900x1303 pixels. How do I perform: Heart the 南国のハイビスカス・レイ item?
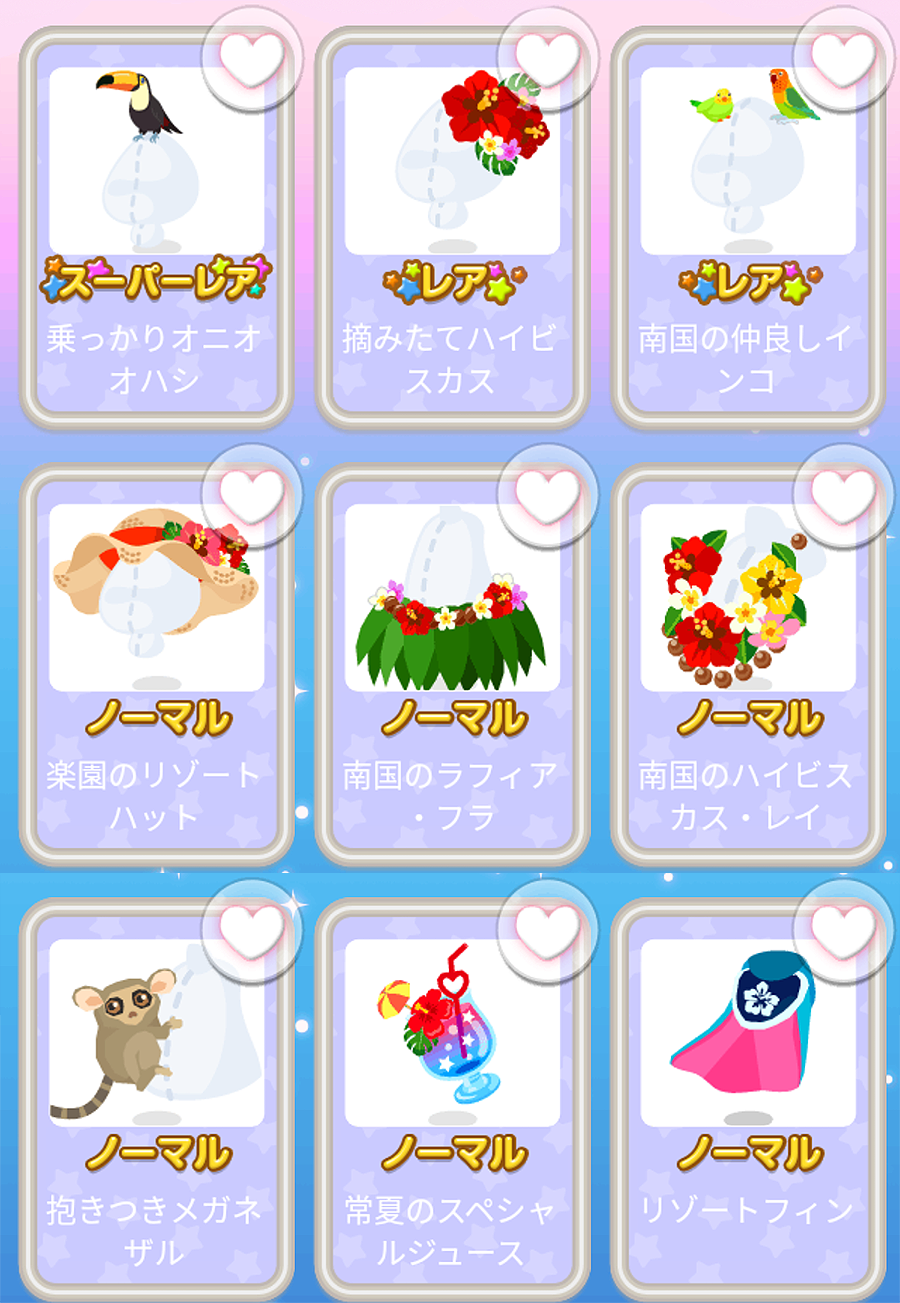tap(843, 494)
